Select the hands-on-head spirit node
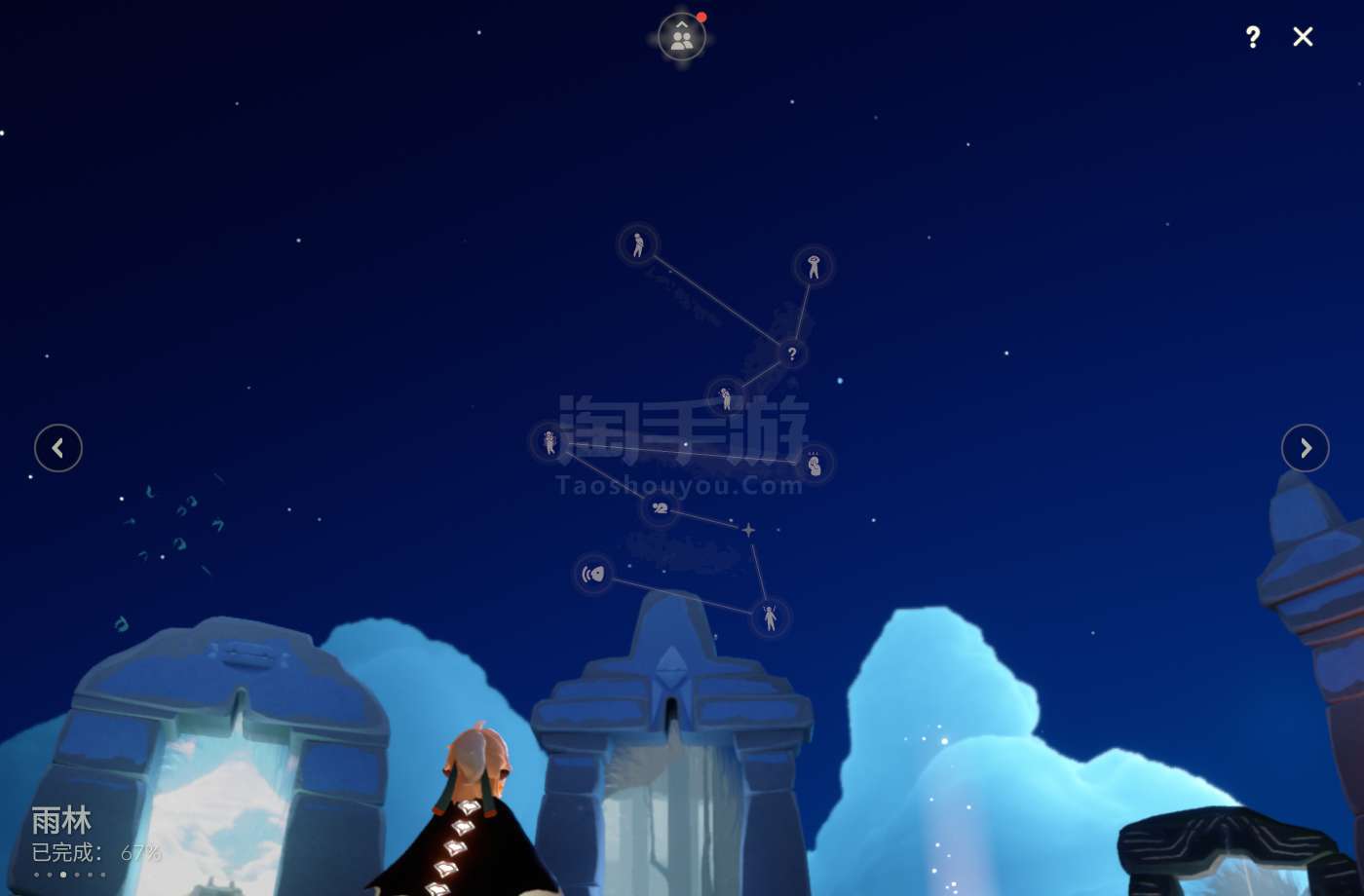1364x896 pixels. 814,266
